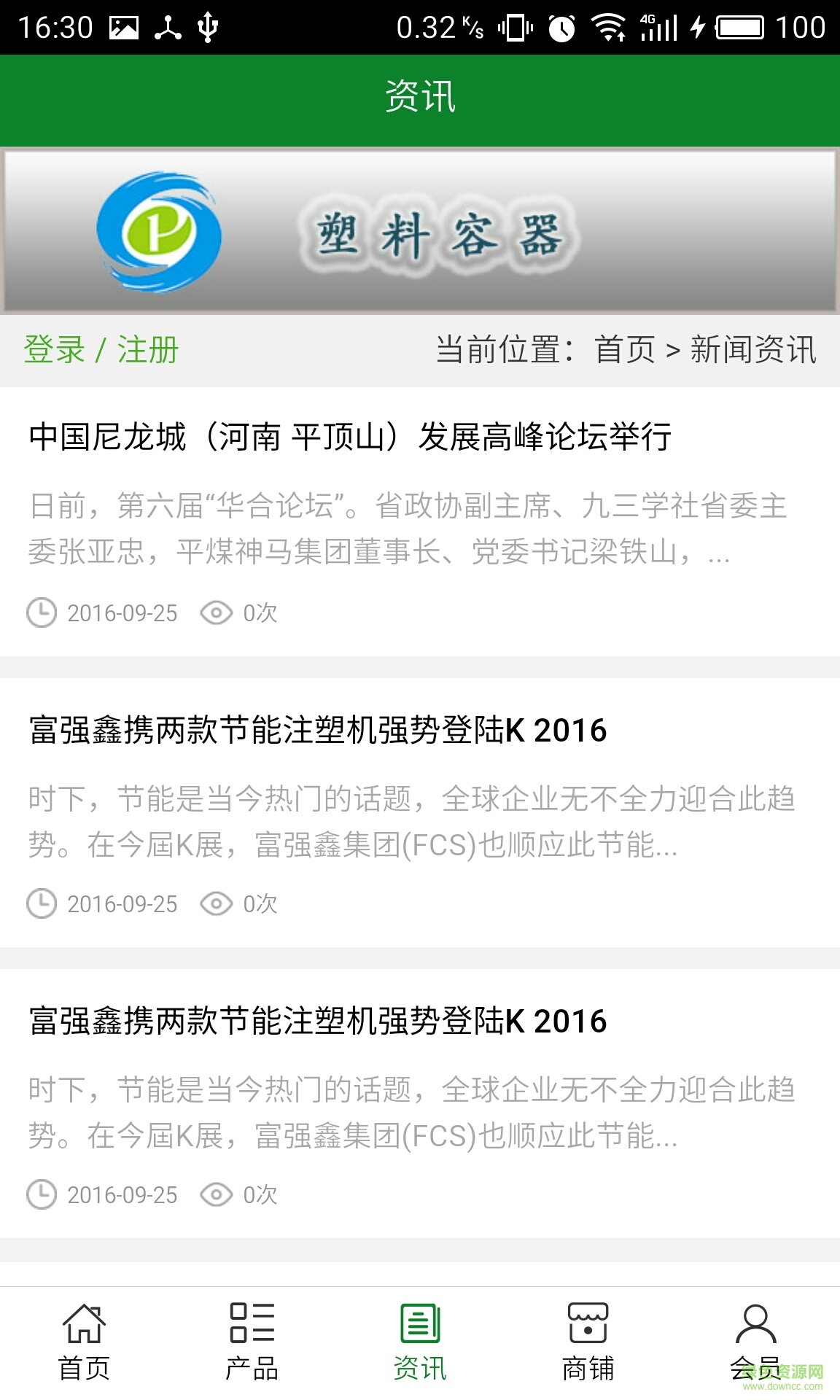Open the 会员 tab
The image size is (840, 1400).
(755, 1342)
